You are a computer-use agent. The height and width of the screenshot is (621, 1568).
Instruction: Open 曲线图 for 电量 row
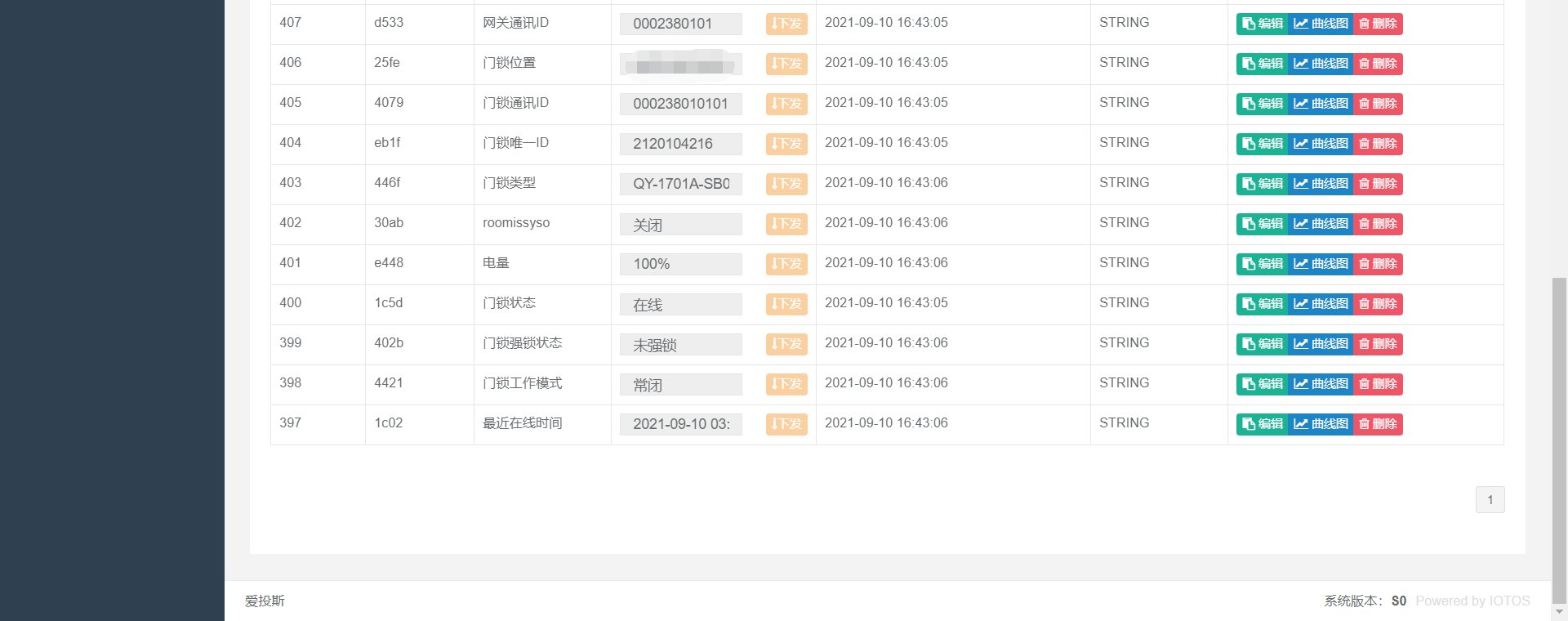pos(1321,264)
